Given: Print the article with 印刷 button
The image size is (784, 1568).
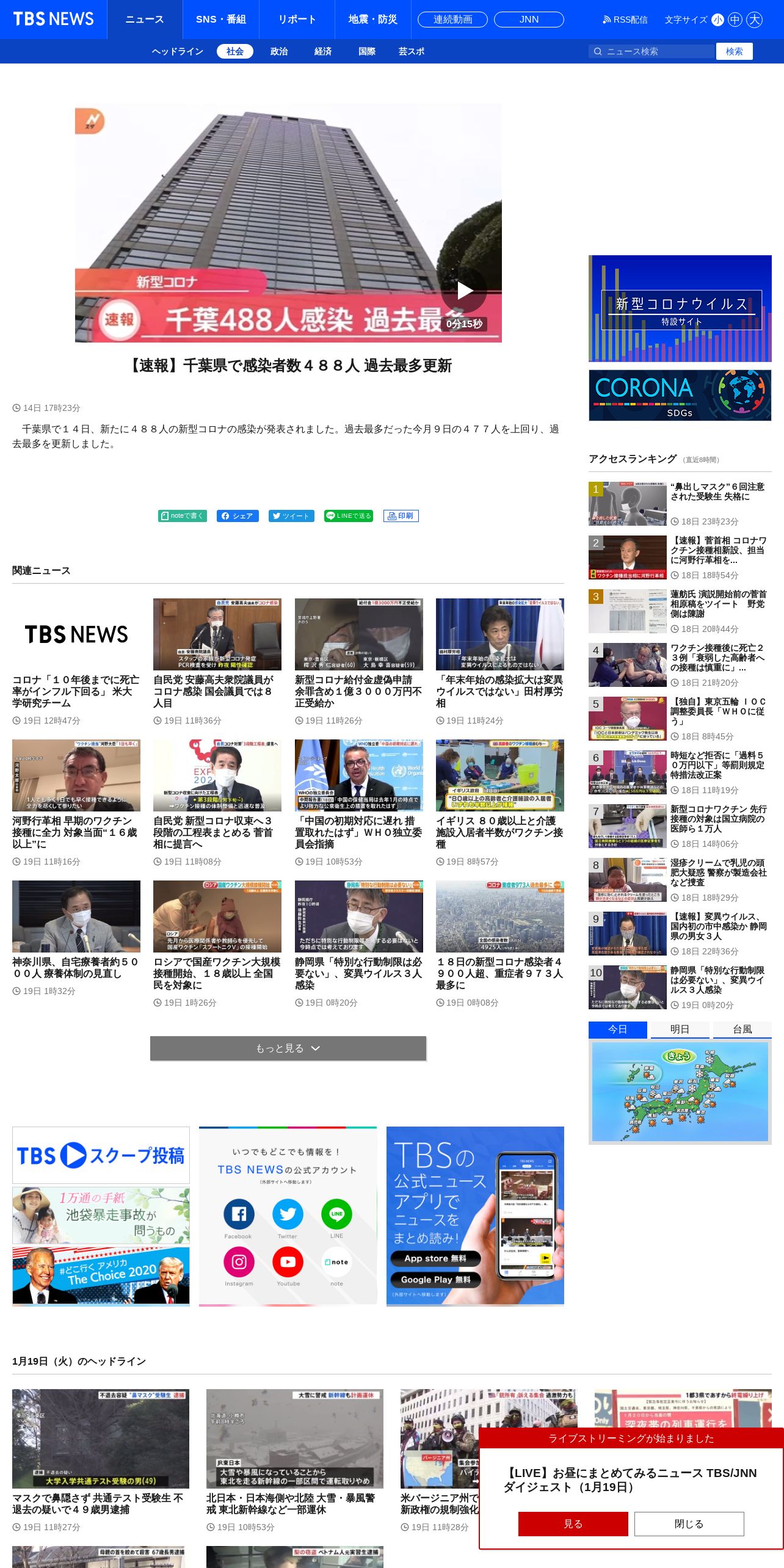Looking at the screenshot, I should coord(401,516).
